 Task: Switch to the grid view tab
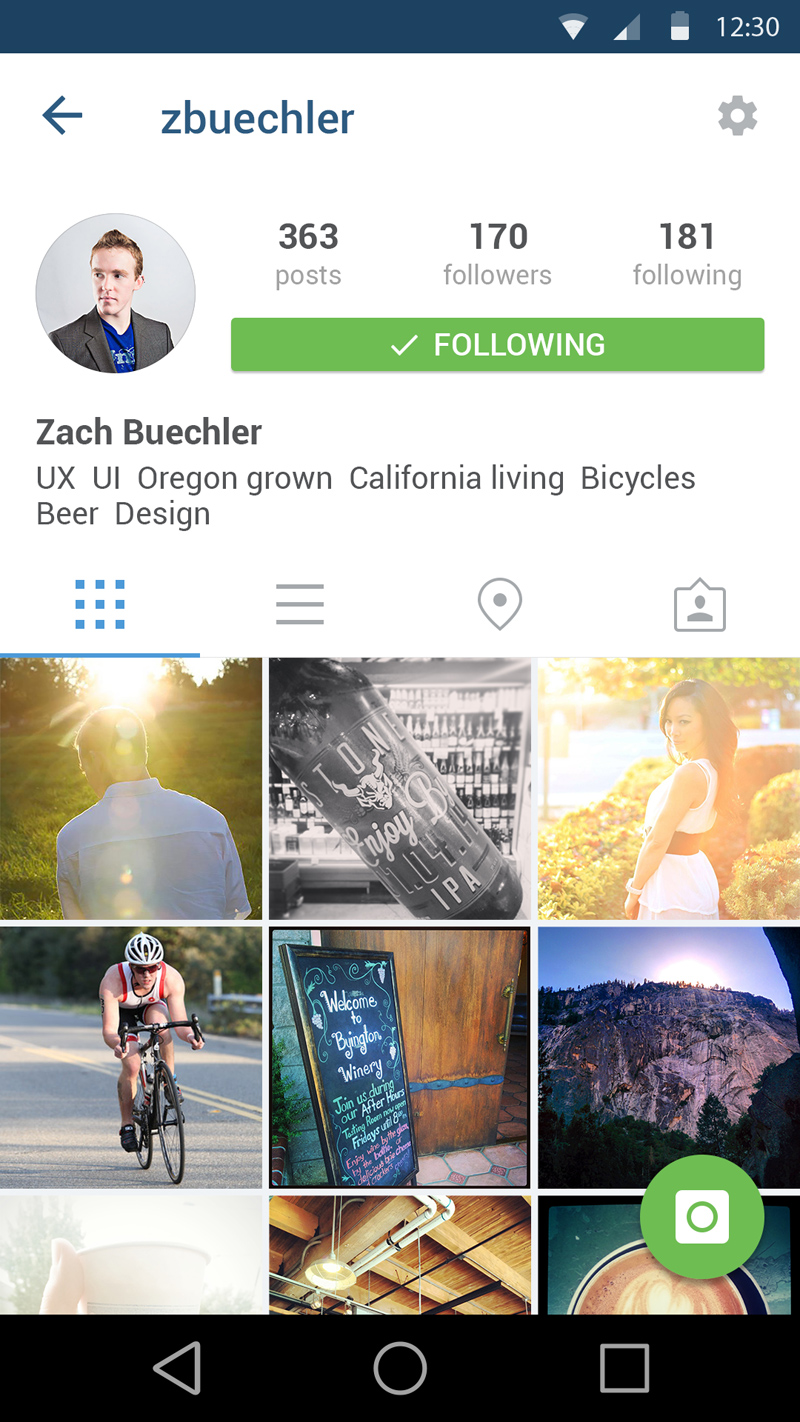(100, 605)
